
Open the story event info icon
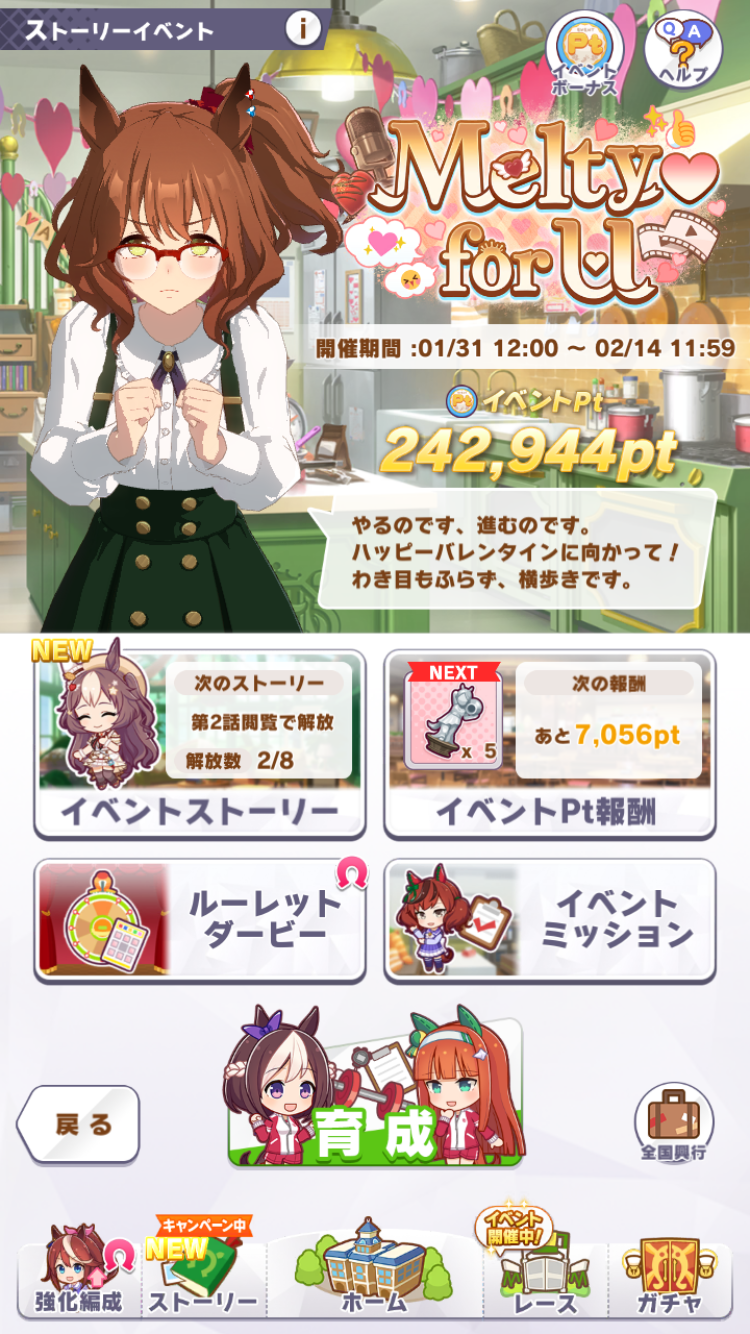tap(303, 28)
